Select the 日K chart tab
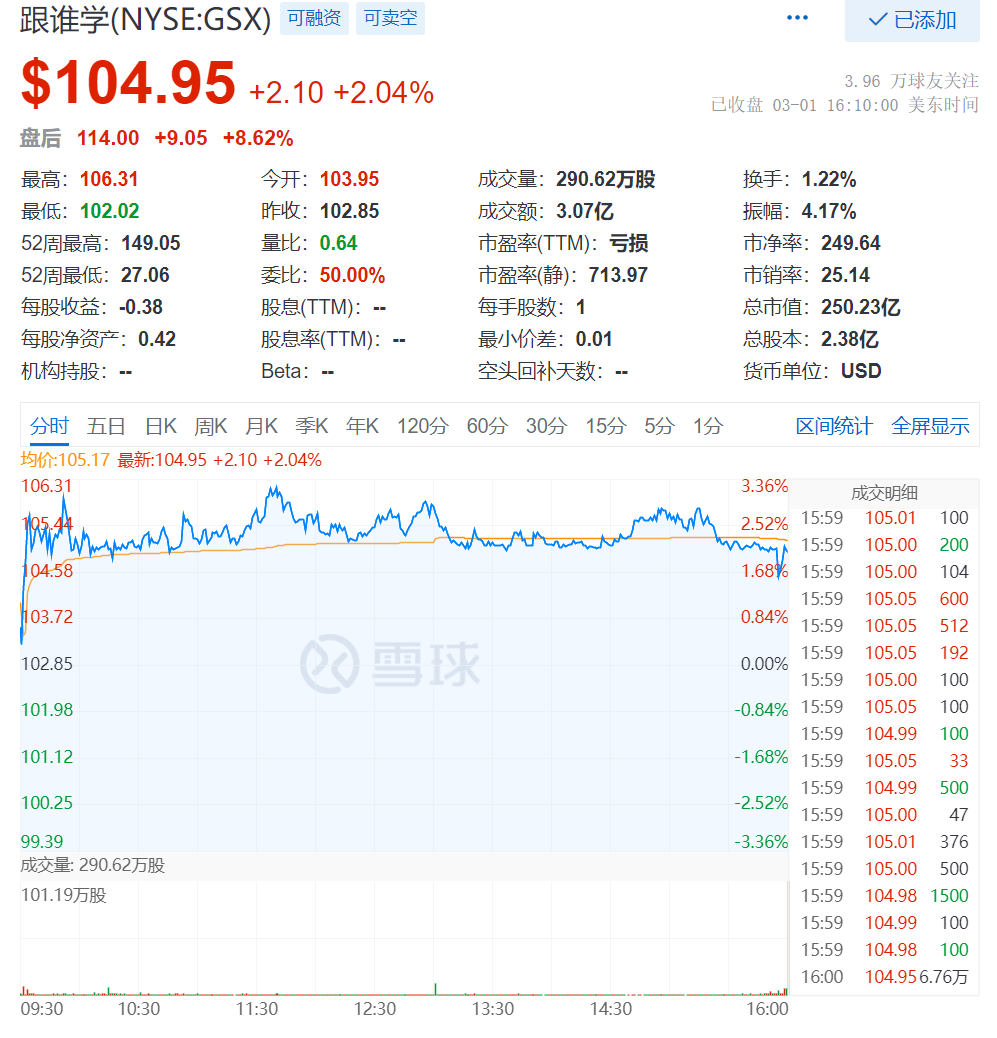Screen dimensions: 997x1038 point(160,426)
